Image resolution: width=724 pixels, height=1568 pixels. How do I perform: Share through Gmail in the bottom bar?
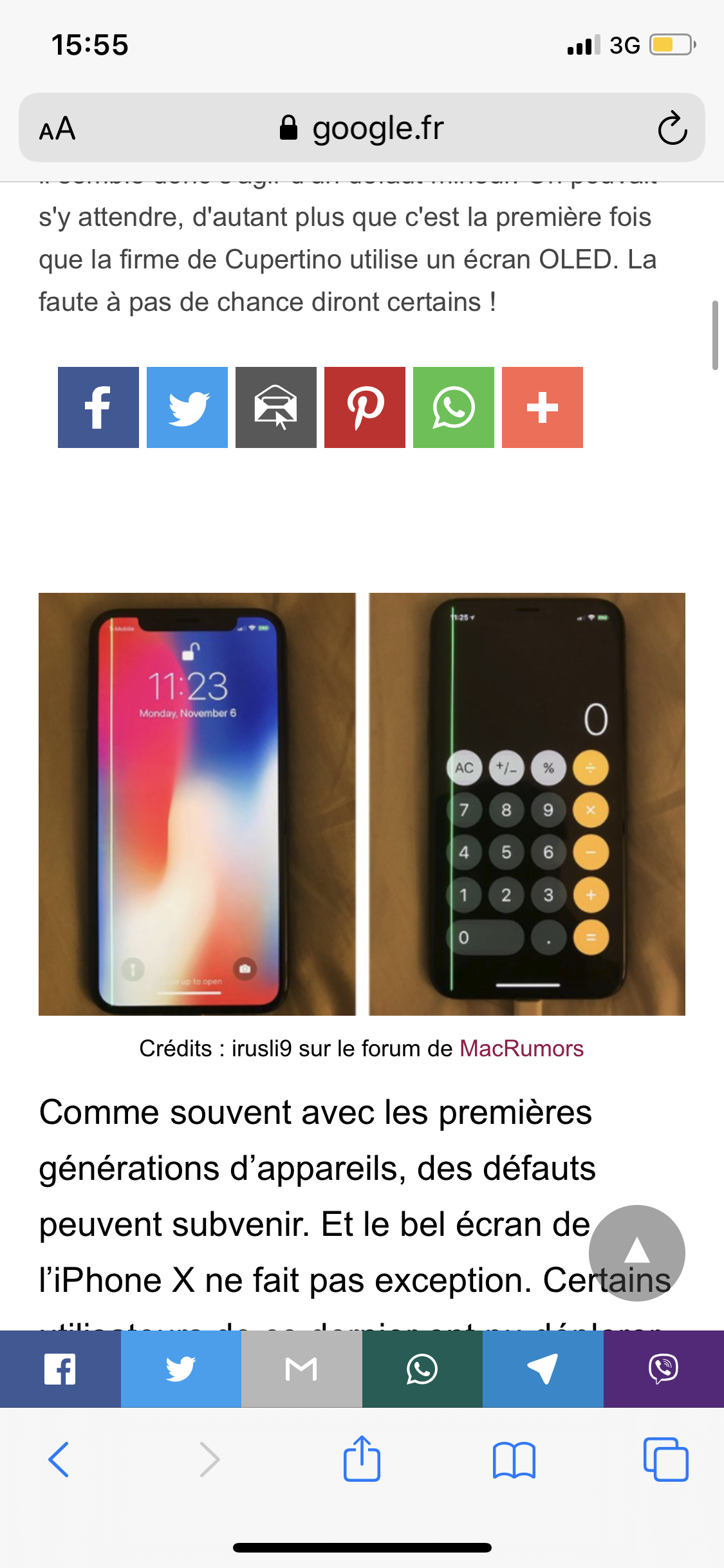pos(302,1369)
